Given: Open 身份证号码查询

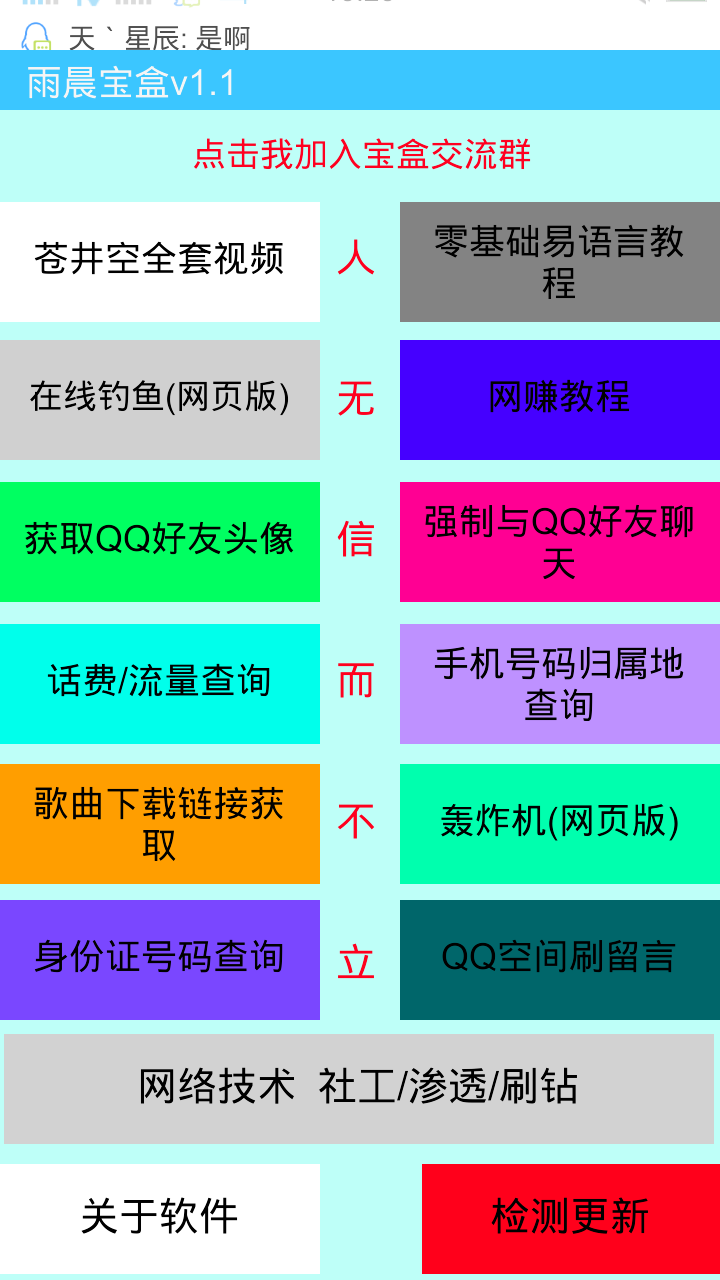Looking at the screenshot, I should [x=160, y=960].
